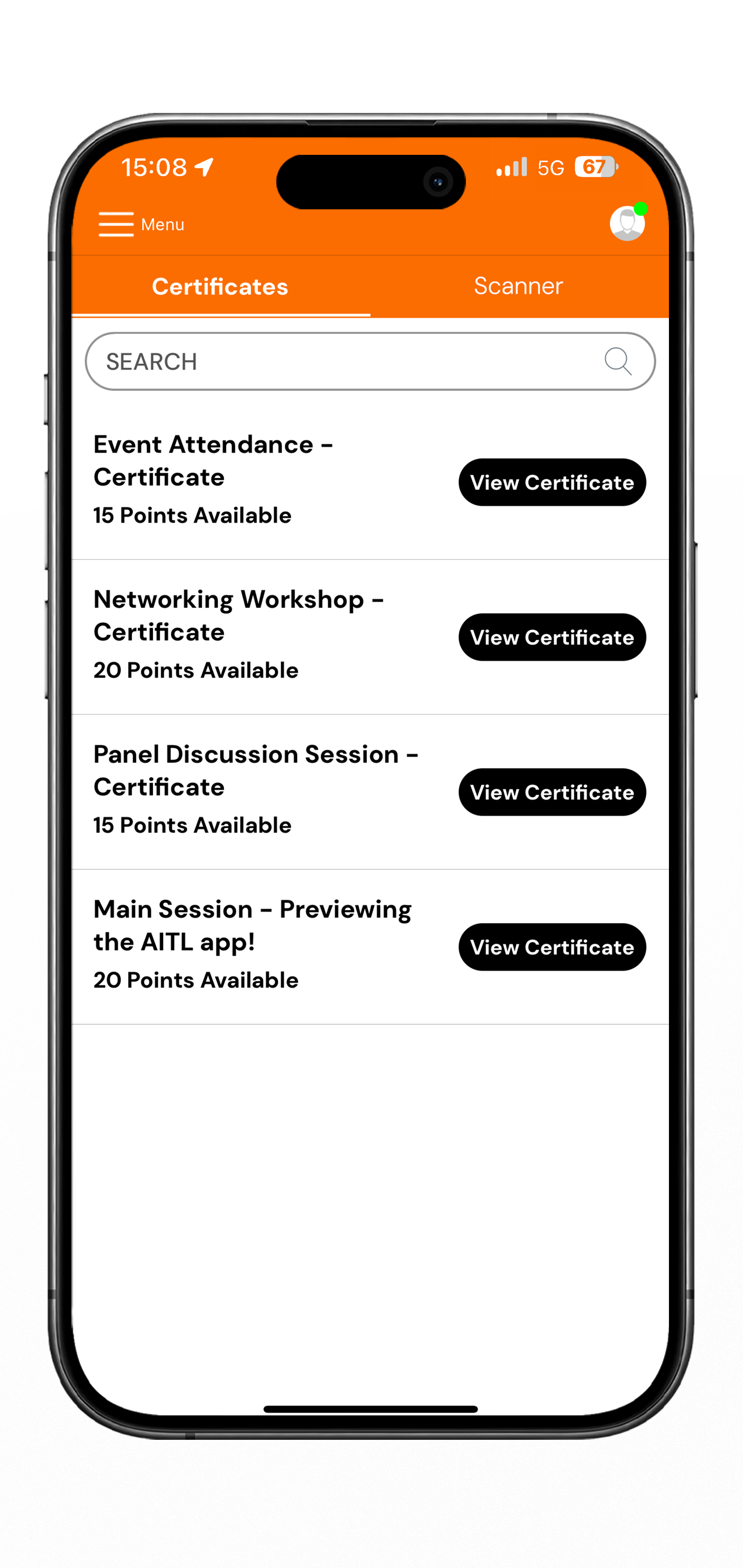View certificate for Main Session AITL app
This screenshot has width=743, height=1568.
point(552,947)
